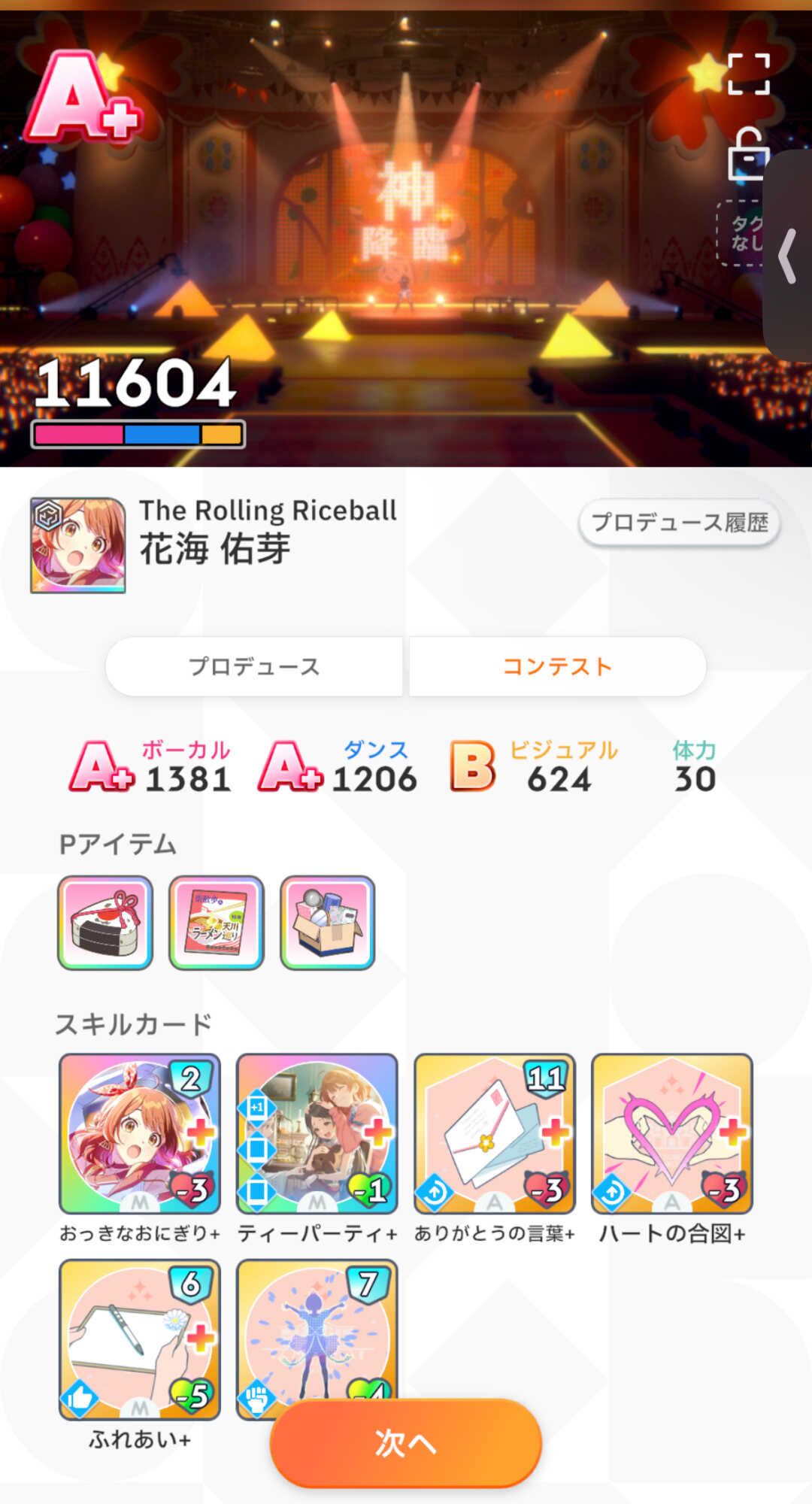Open the side panel arrow handle
This screenshot has width=812, height=1504.
tap(788, 256)
